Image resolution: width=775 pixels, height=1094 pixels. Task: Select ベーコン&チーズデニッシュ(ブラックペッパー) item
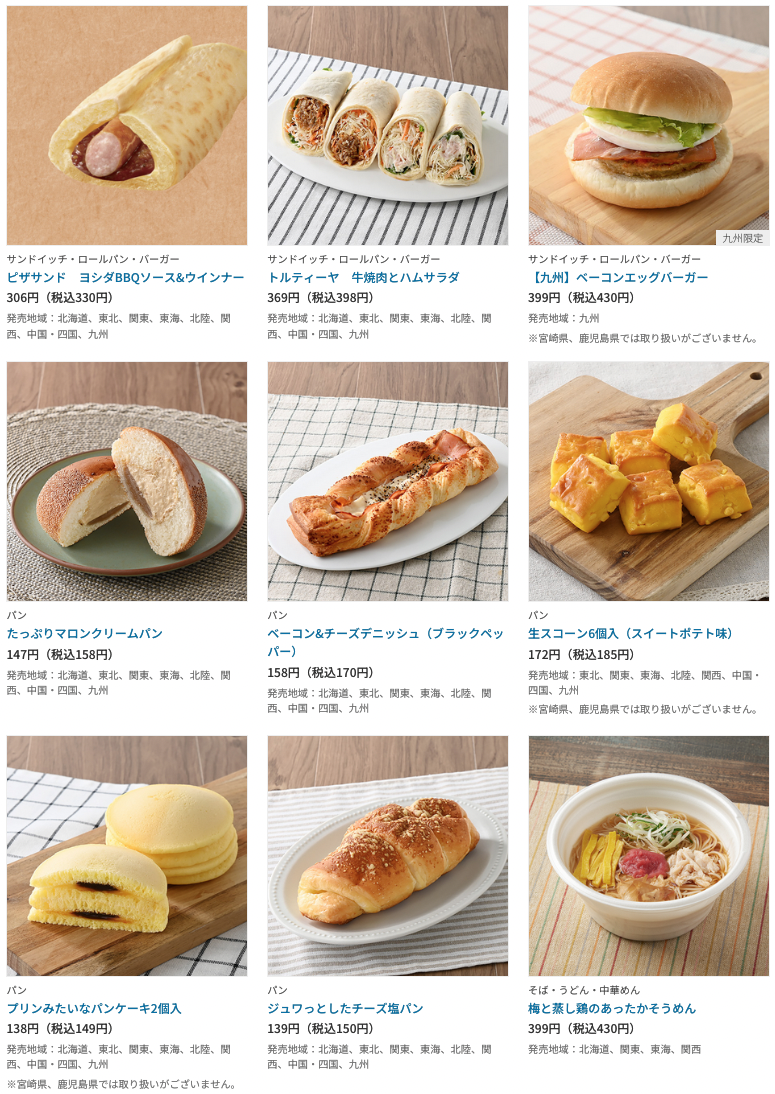(386, 641)
